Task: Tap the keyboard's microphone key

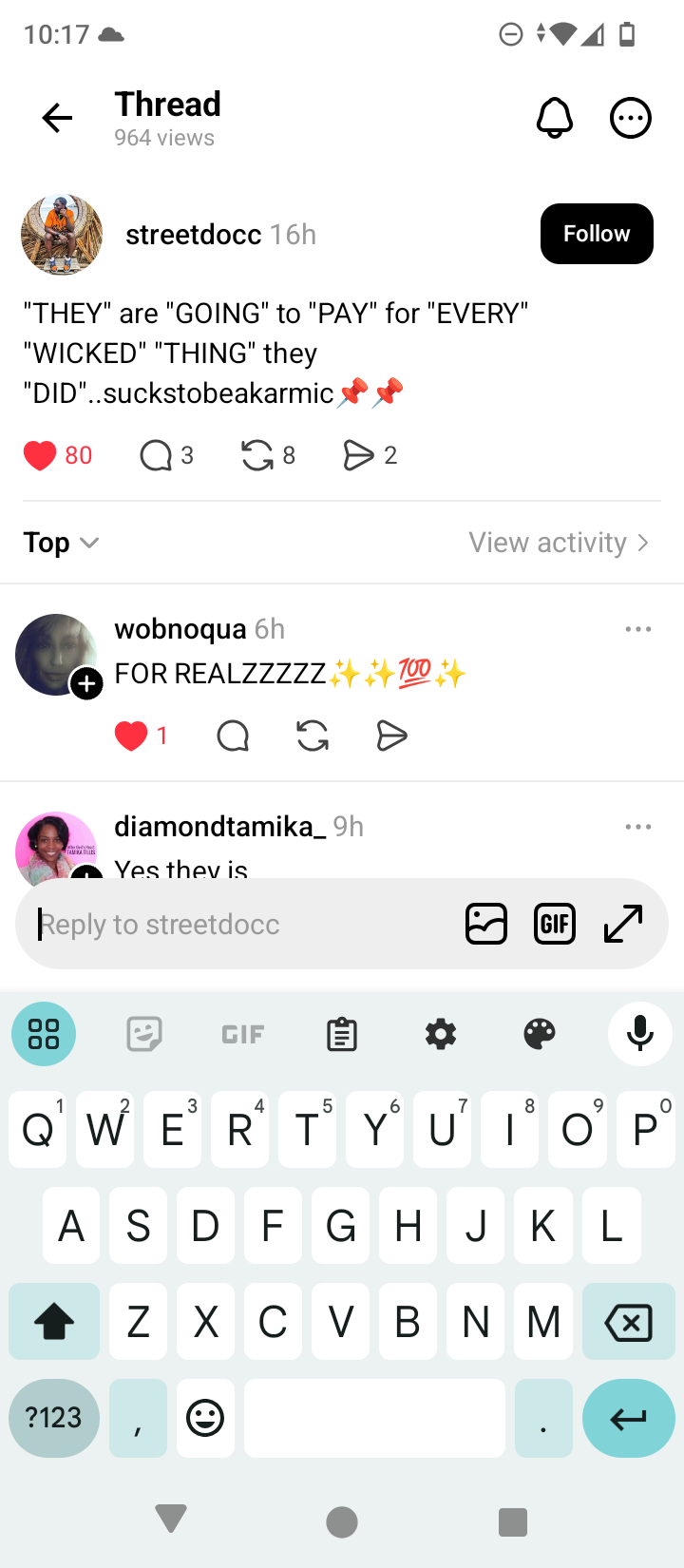Action: click(640, 1034)
